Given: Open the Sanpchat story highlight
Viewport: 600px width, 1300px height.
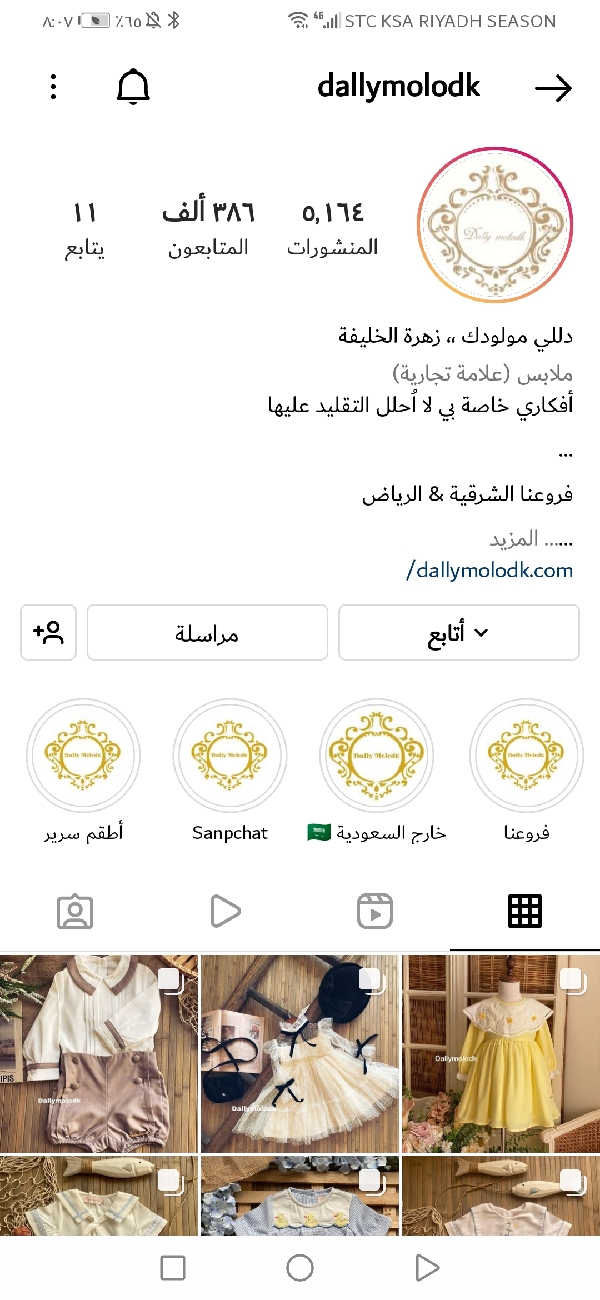Looking at the screenshot, I should [230, 755].
